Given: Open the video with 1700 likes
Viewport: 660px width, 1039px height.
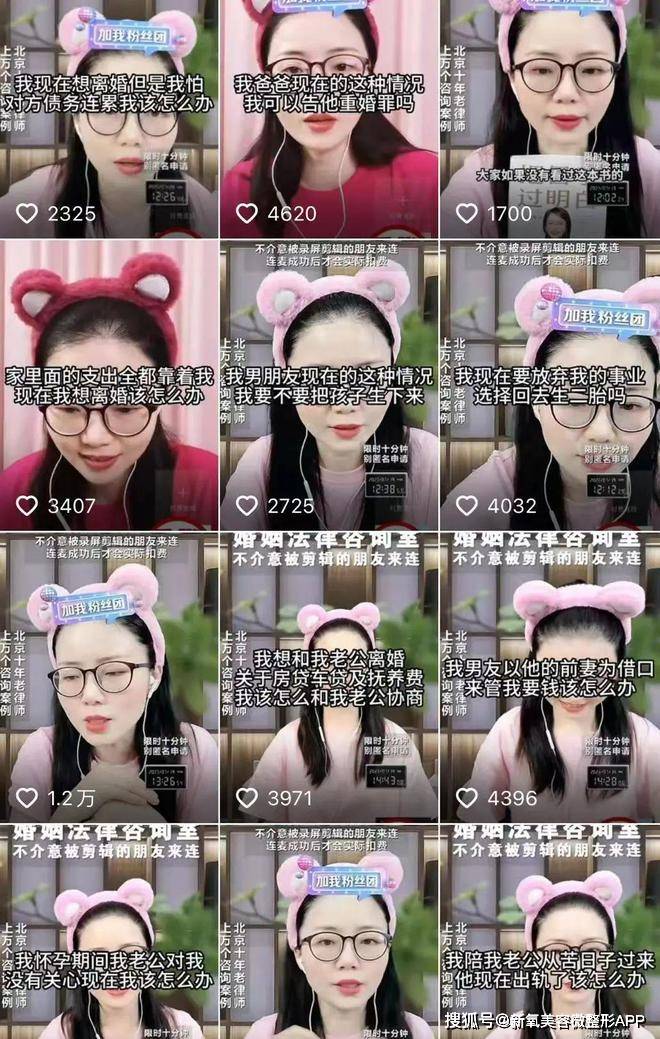Looking at the screenshot, I should coord(550,120).
